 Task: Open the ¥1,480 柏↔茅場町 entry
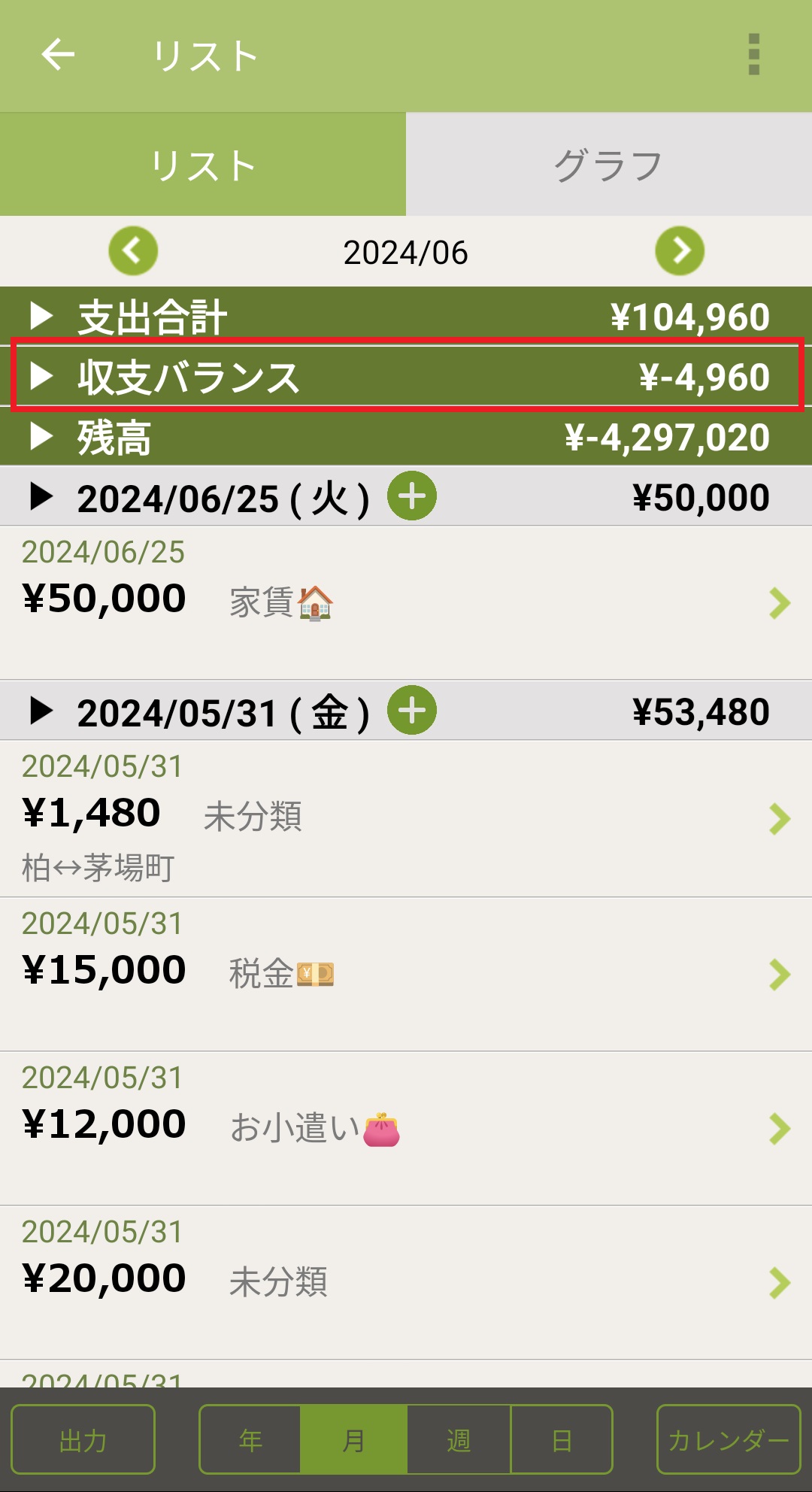click(x=406, y=818)
